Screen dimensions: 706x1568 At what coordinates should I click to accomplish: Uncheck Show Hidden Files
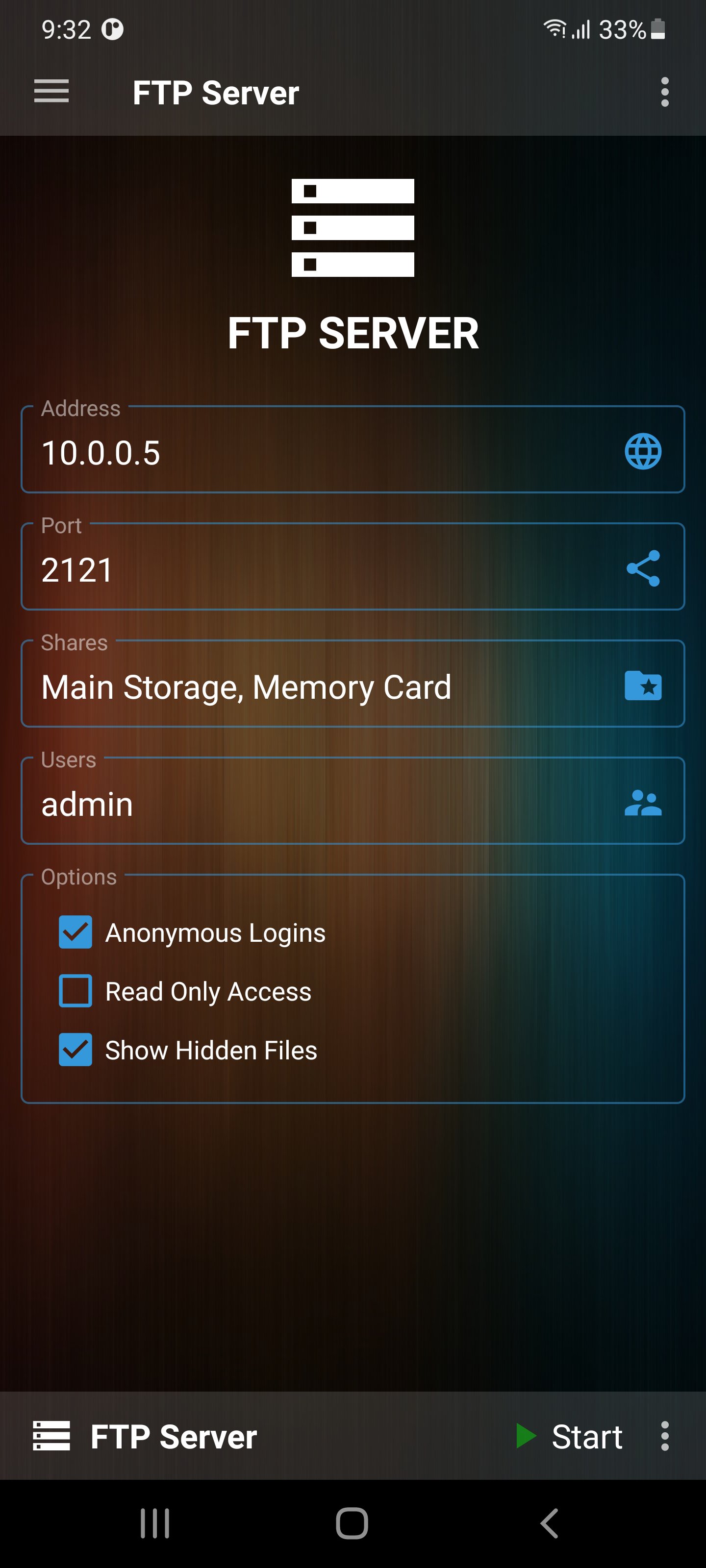(76, 1050)
